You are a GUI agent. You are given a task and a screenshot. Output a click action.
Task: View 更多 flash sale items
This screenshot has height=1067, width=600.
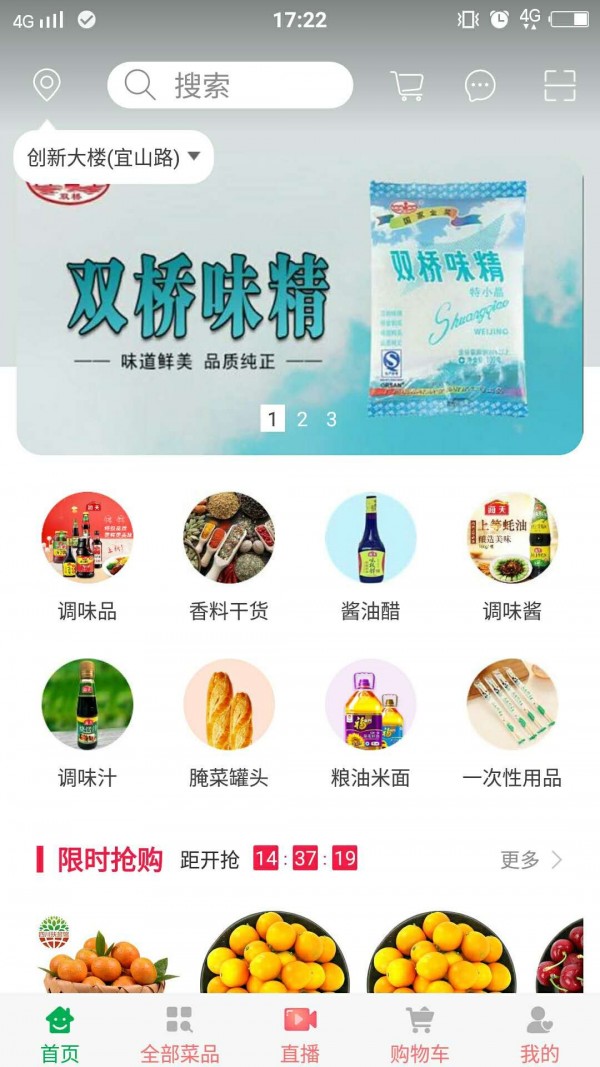click(531, 859)
